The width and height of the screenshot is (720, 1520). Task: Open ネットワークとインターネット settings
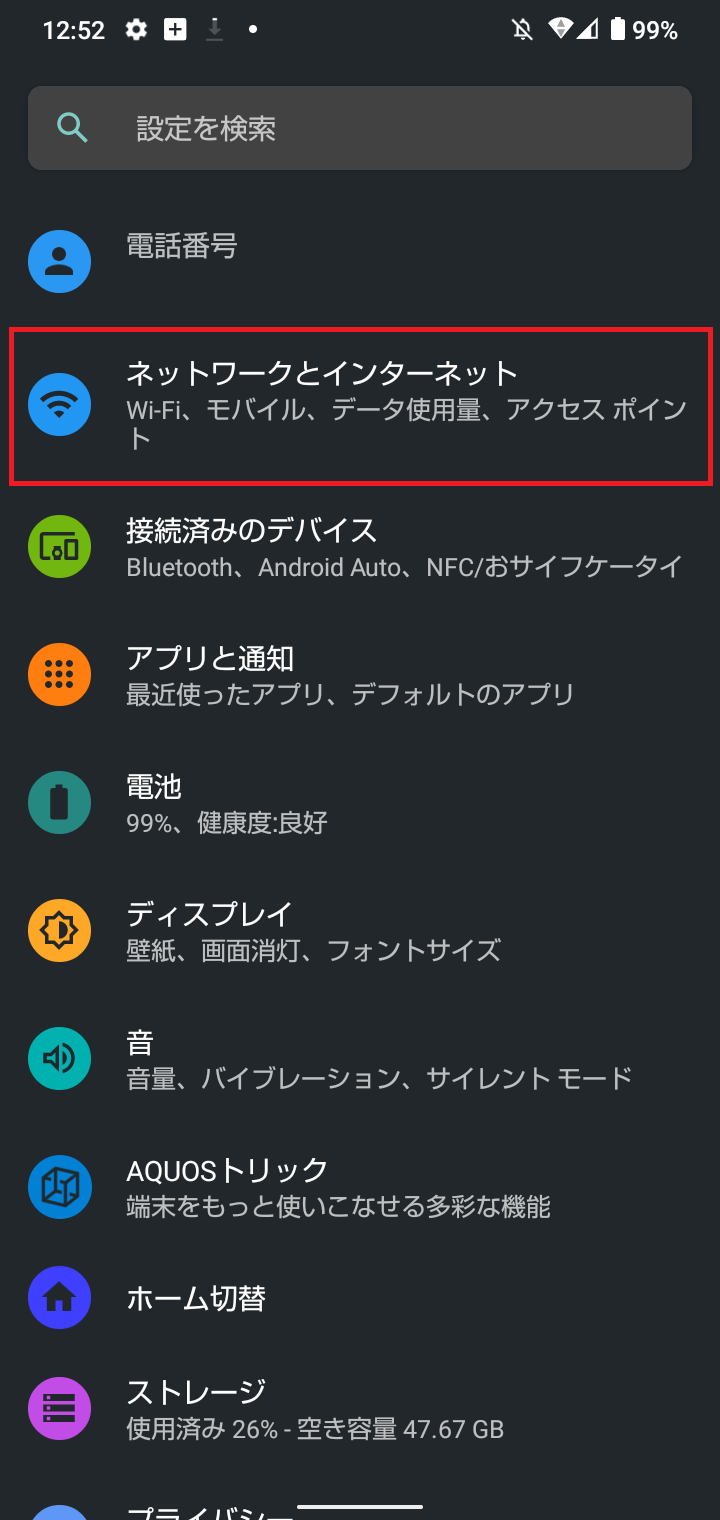click(x=360, y=406)
